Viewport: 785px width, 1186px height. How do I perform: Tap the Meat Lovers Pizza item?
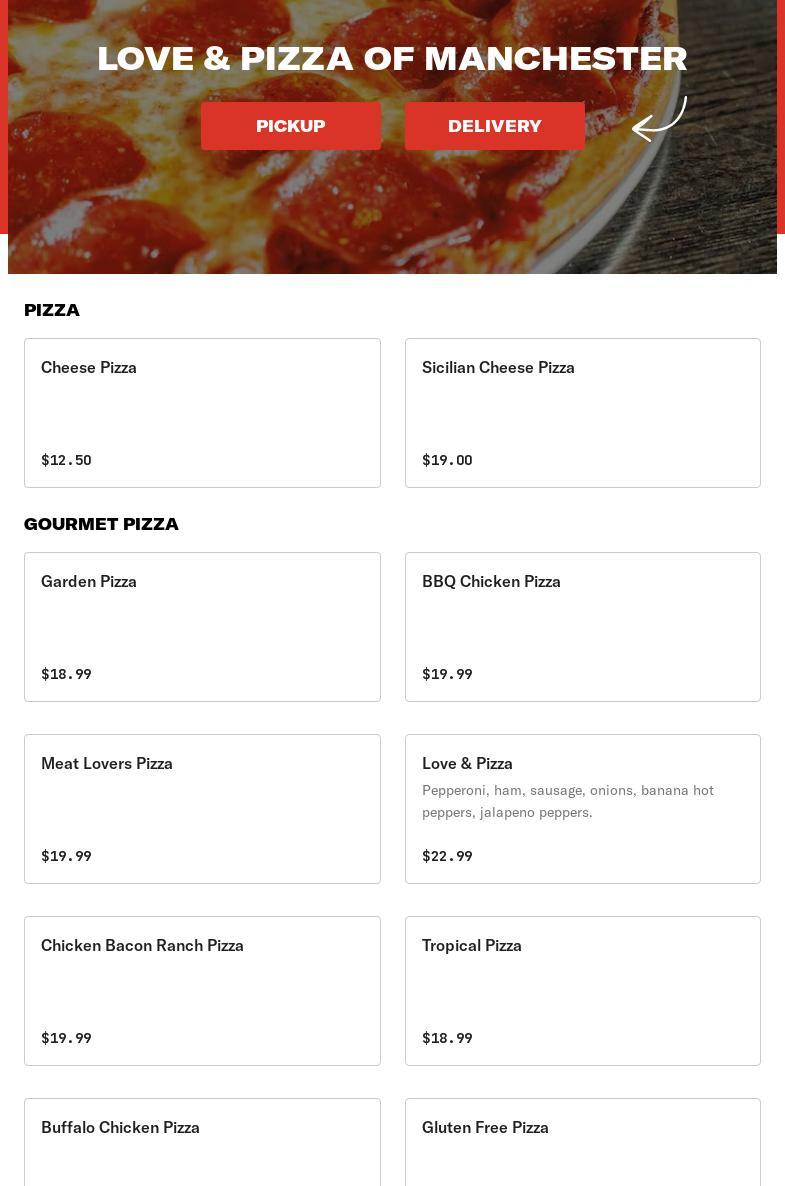tap(202, 808)
